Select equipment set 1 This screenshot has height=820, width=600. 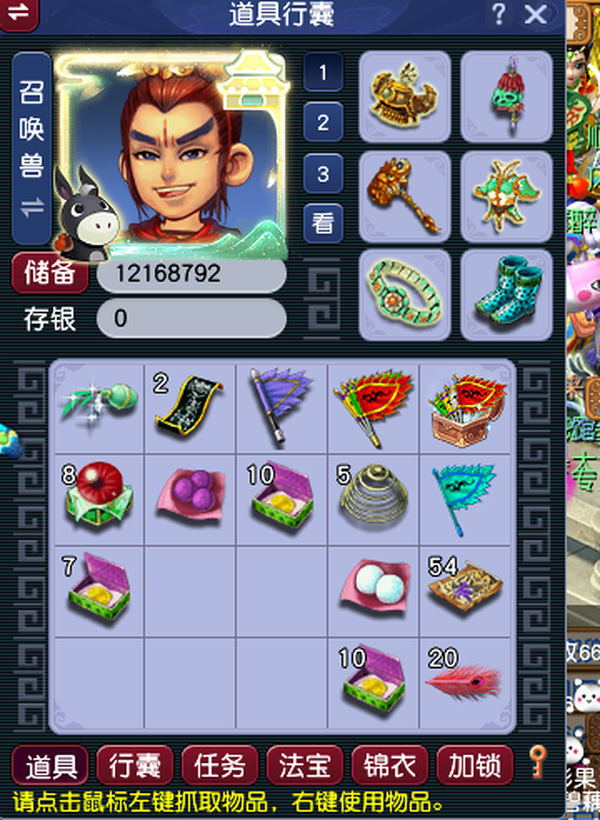pyautogui.click(x=323, y=72)
